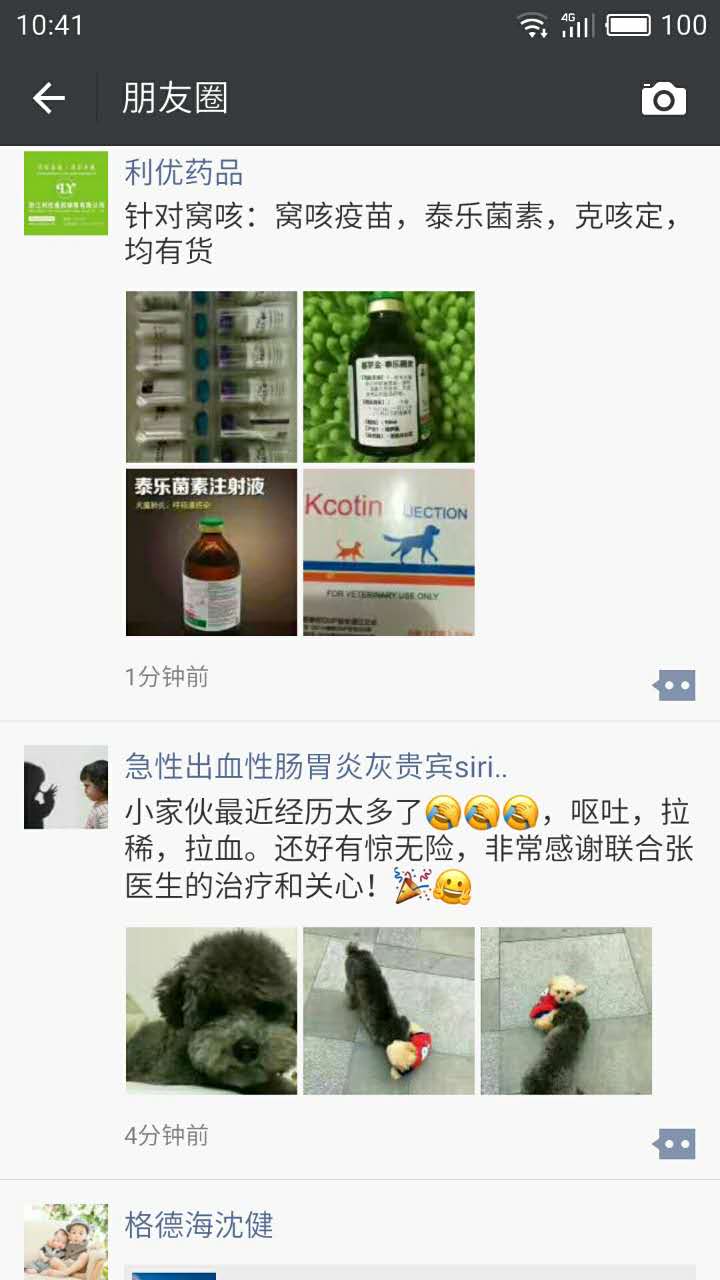
Task: Open the third dog photo in siri's post
Action: tap(566, 1010)
